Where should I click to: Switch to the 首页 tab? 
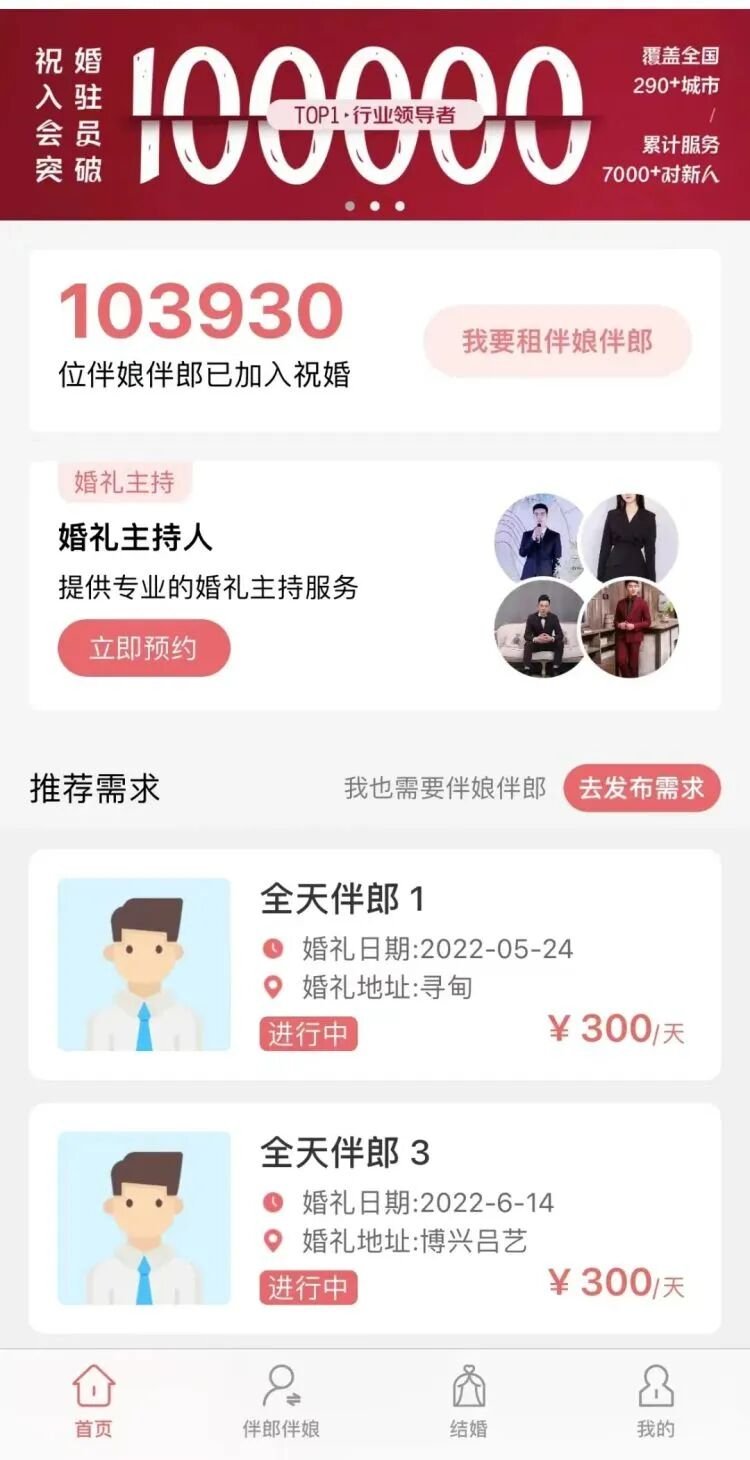(x=94, y=1402)
